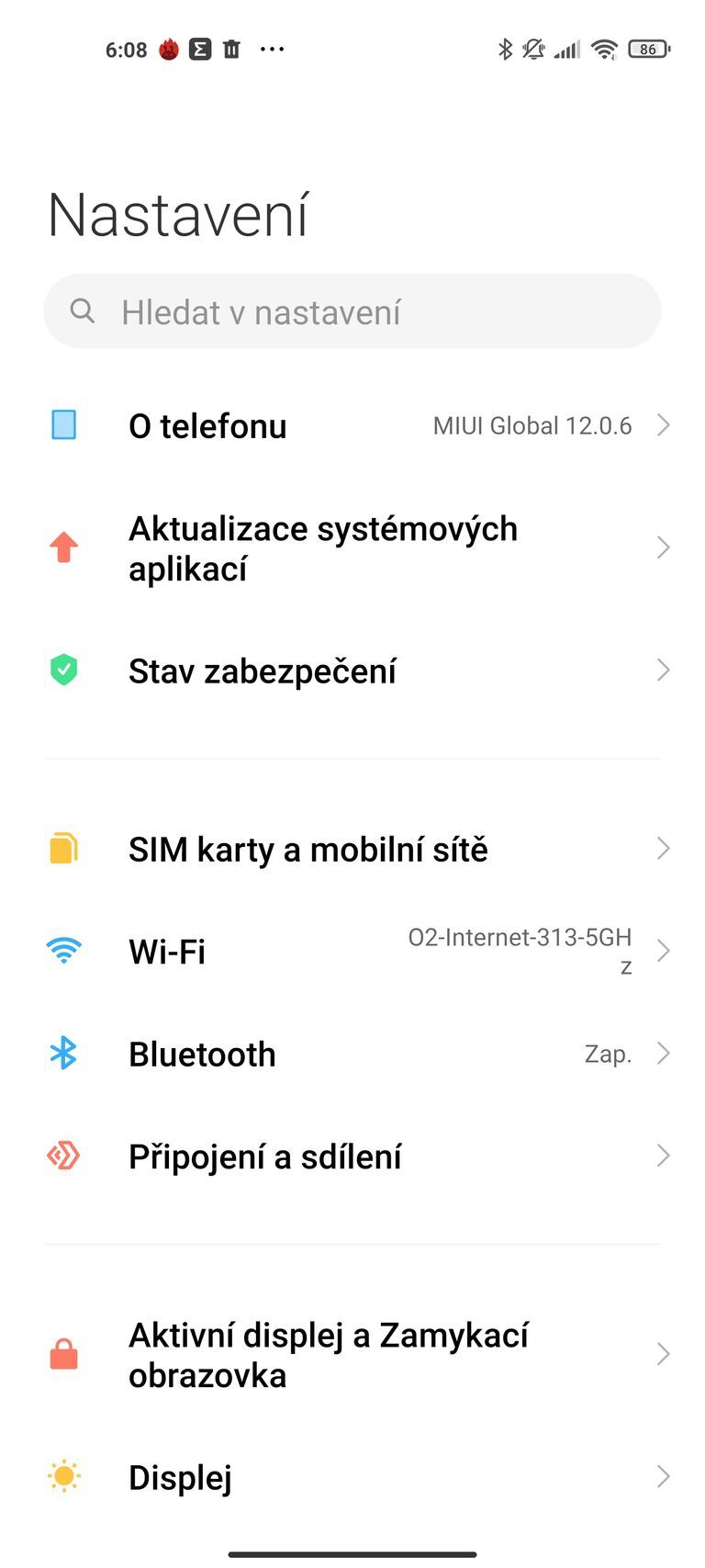
Task: Open Aktualizace systémových aplikací
Action: 323,547
